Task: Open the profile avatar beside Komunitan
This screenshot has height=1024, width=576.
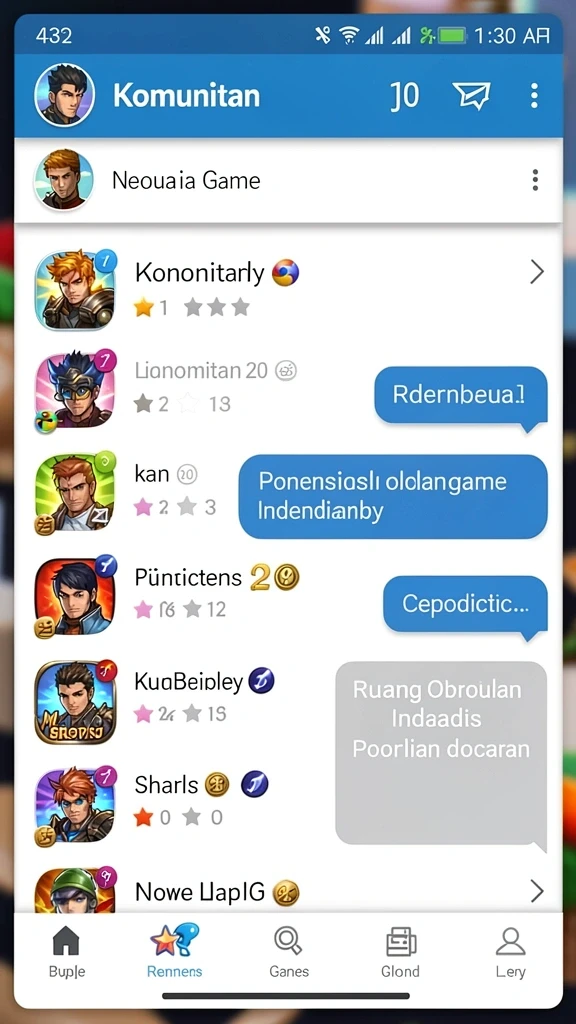Action: tap(64, 95)
